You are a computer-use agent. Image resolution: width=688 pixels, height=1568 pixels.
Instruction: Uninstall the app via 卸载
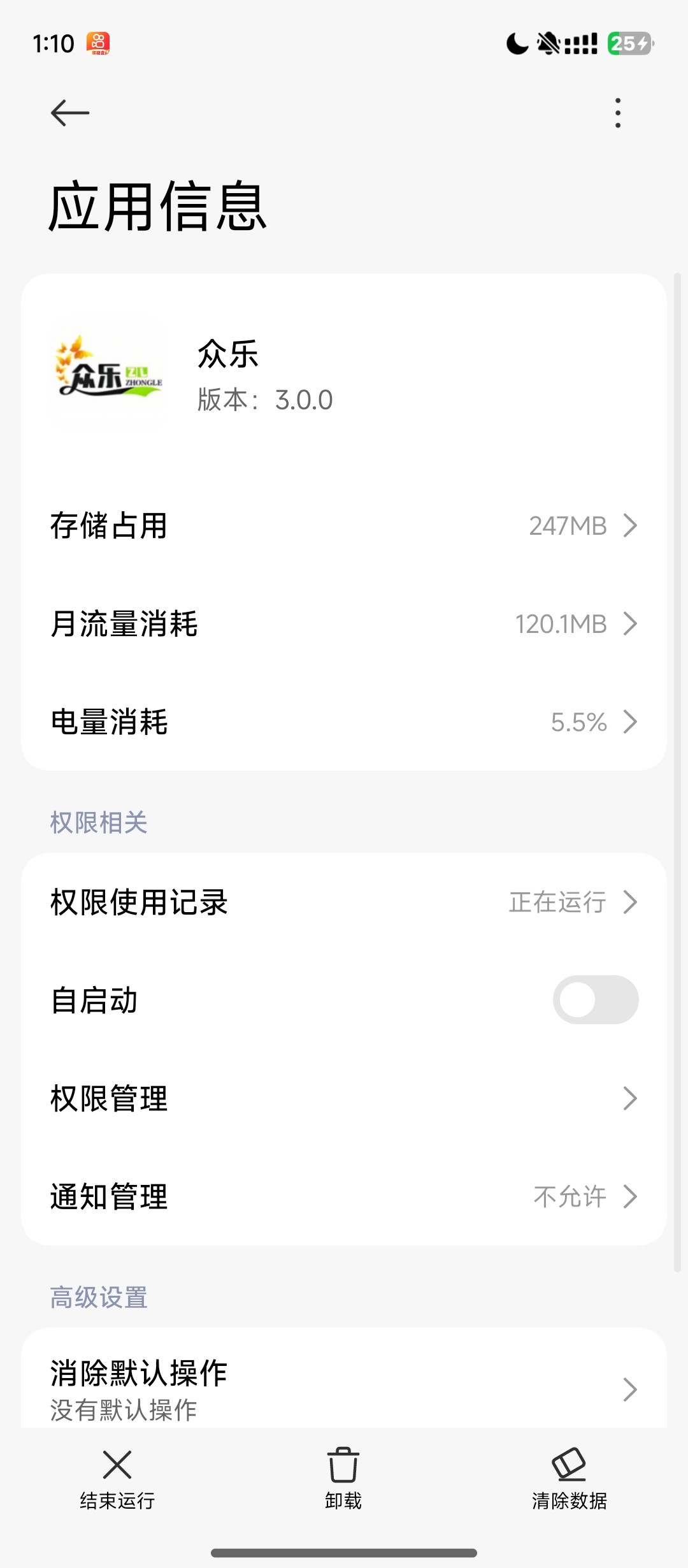click(343, 1480)
